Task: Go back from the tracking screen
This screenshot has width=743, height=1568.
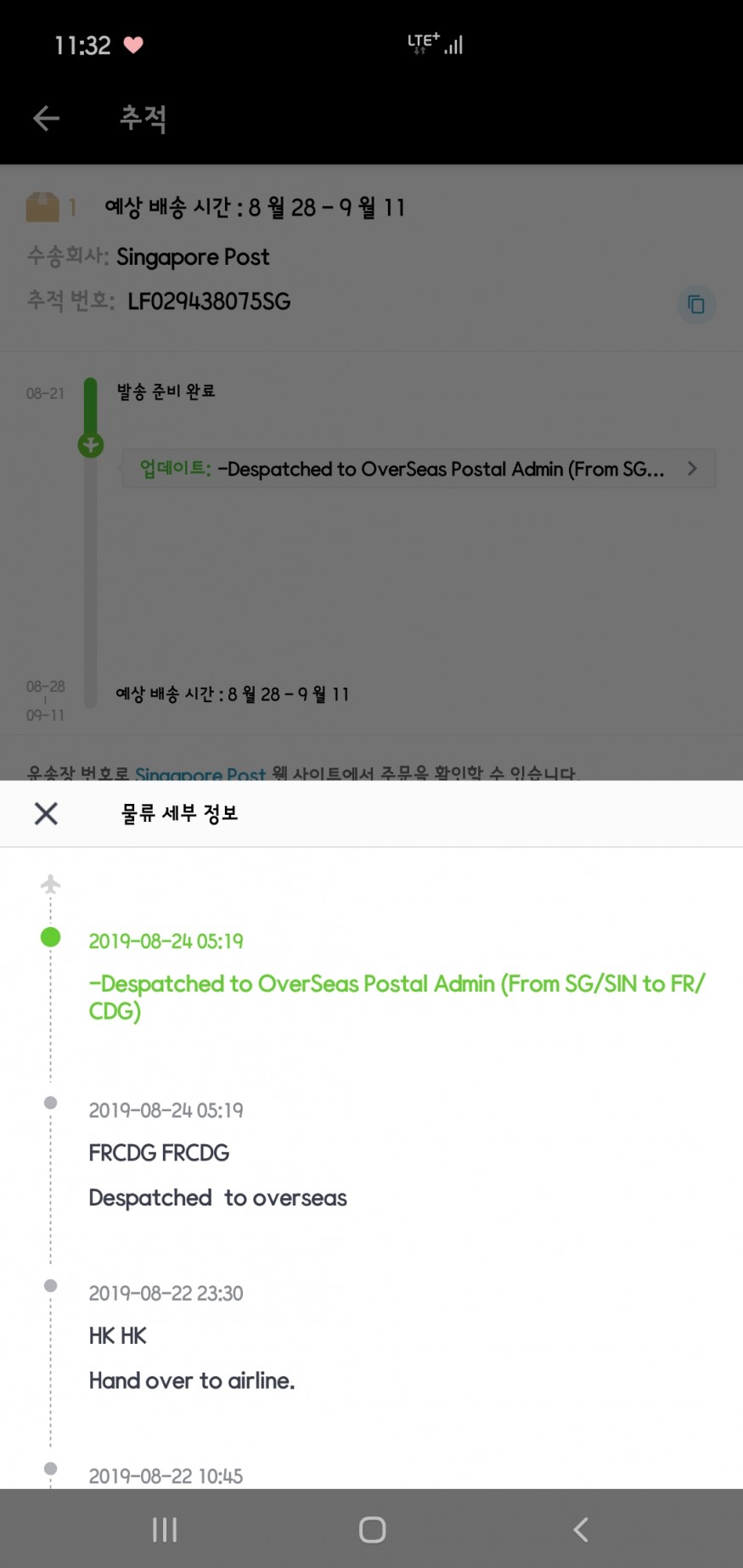Action: (46, 118)
